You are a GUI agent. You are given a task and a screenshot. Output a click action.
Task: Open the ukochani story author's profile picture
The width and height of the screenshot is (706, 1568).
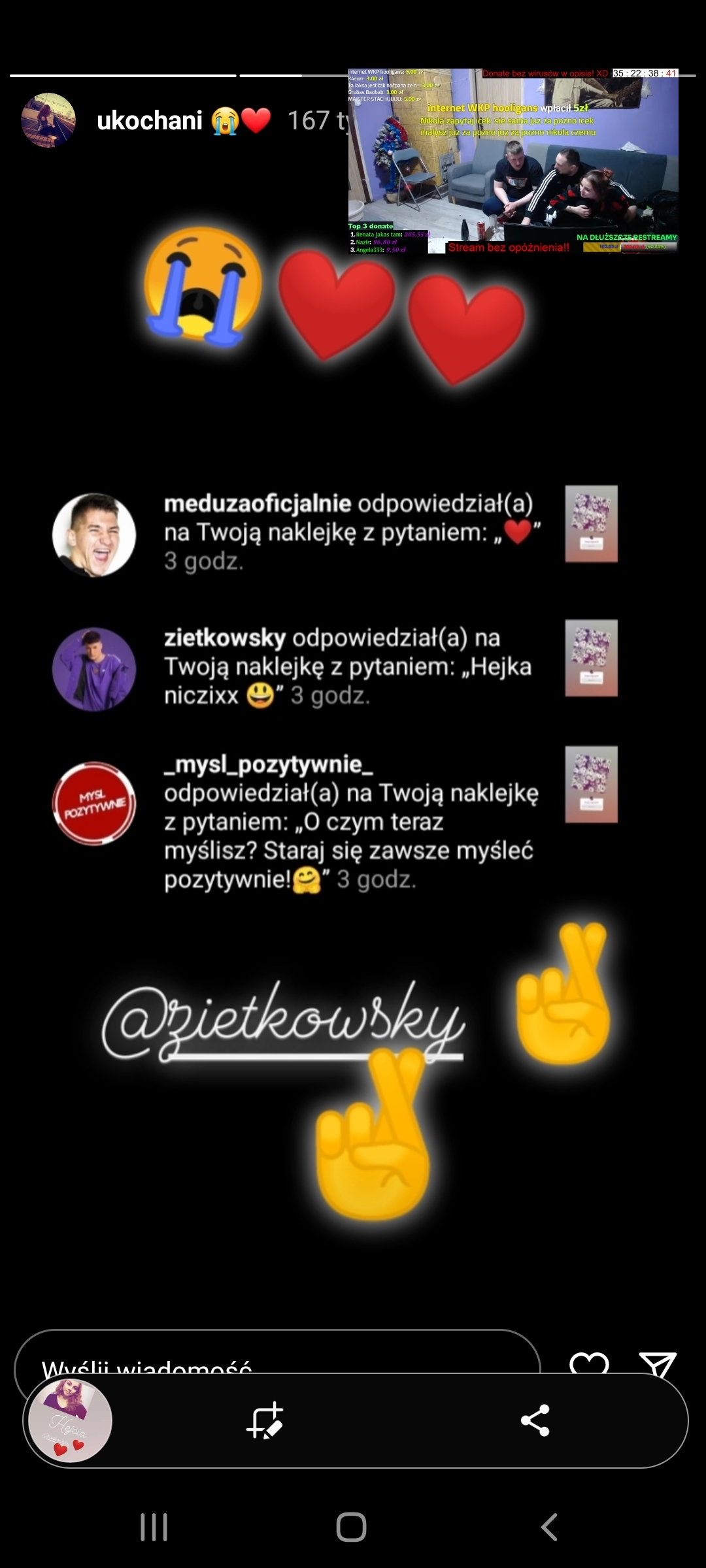pos(48,120)
